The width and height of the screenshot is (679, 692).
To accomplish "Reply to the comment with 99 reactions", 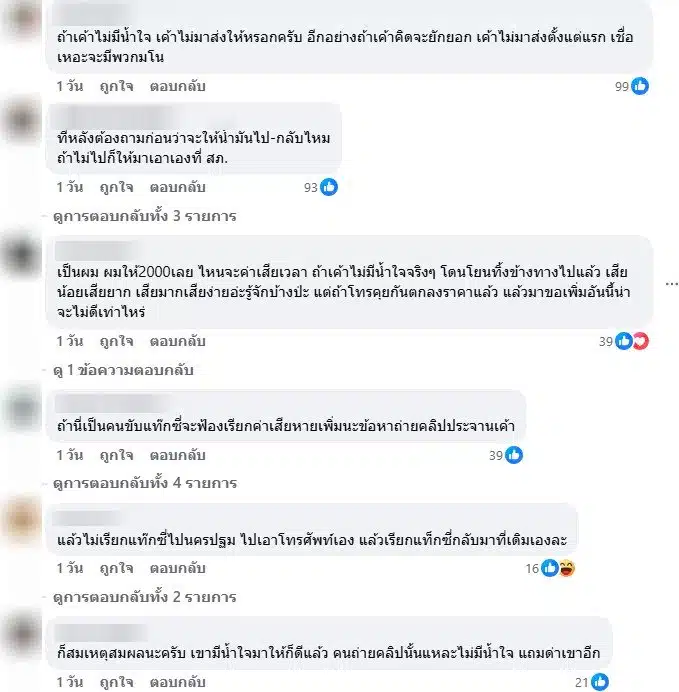I will click(x=177, y=87).
